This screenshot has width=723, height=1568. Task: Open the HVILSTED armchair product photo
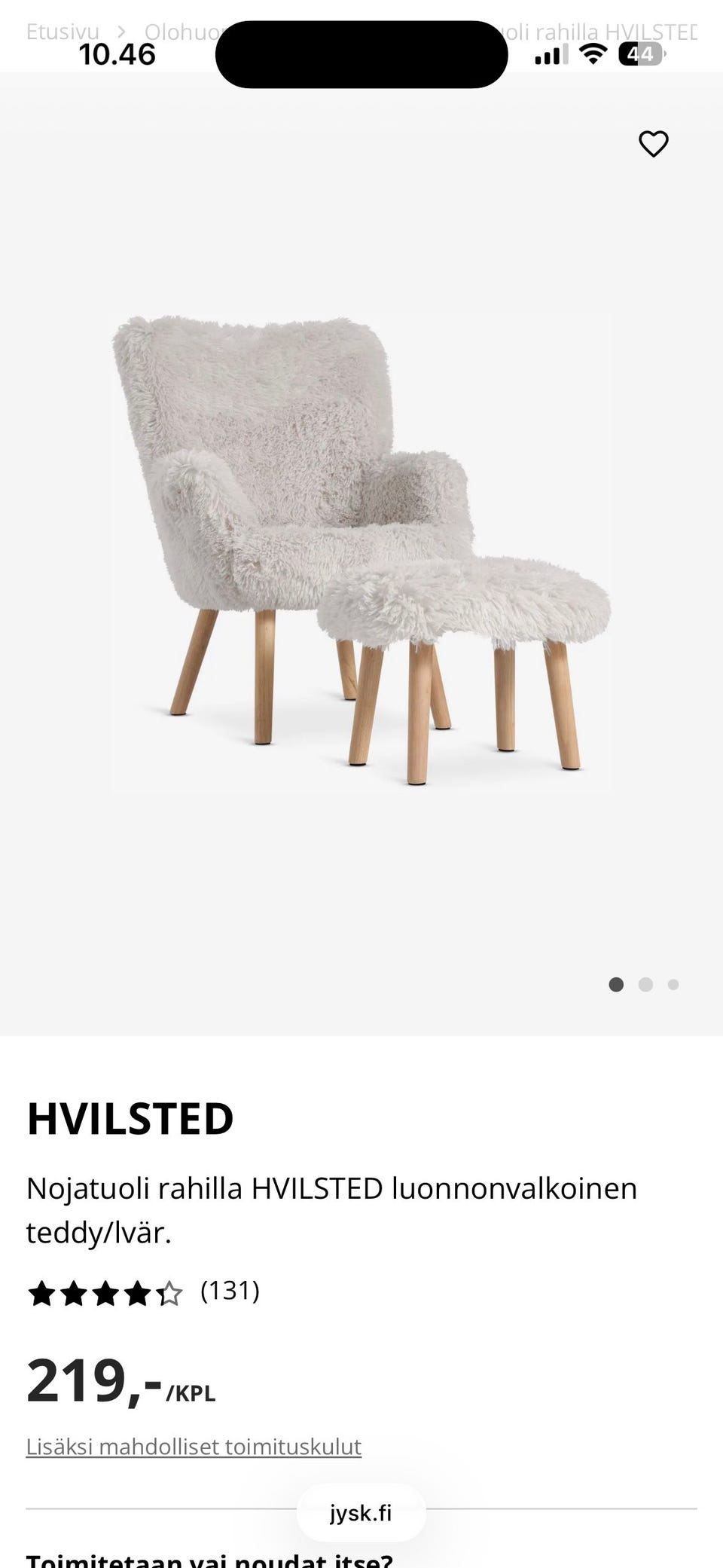tap(361, 553)
